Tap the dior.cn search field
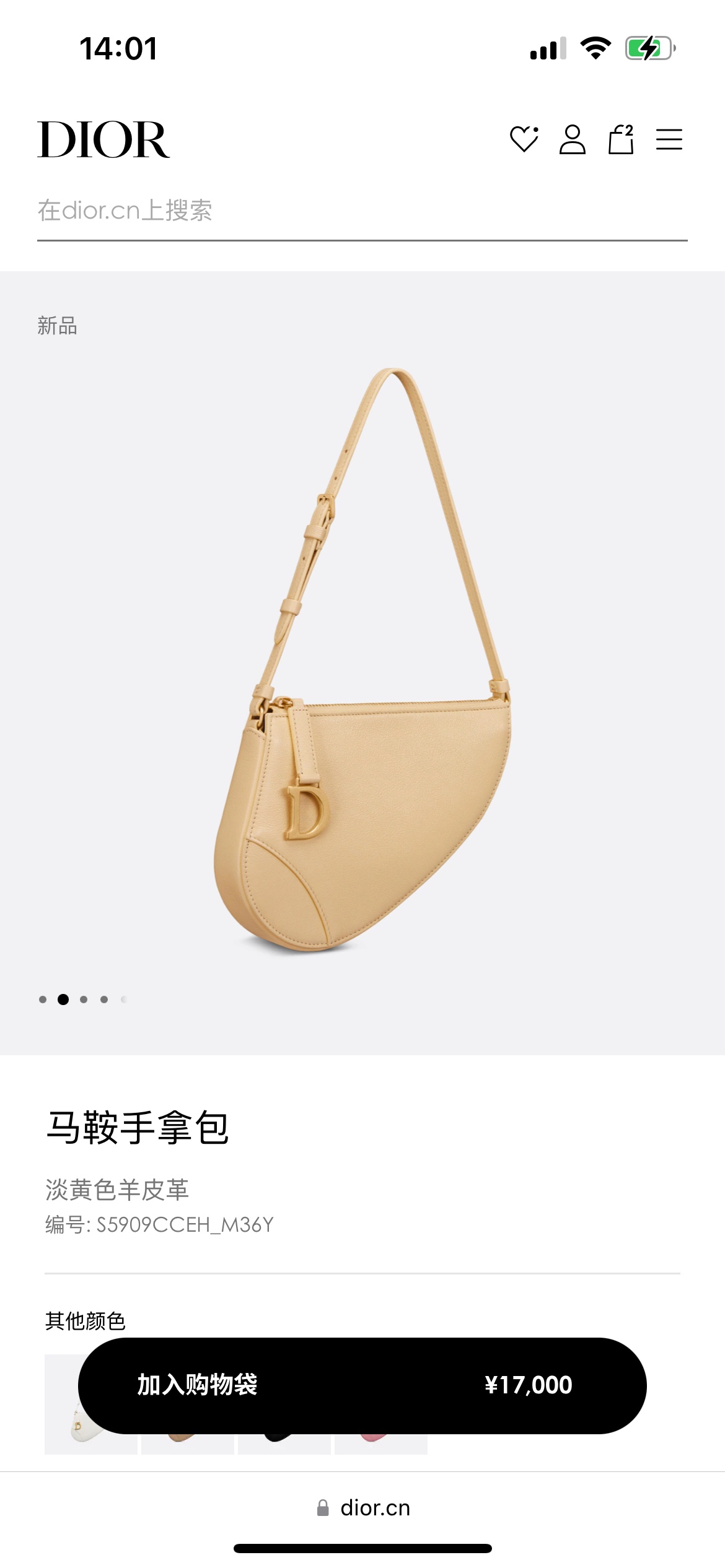 coord(362,211)
